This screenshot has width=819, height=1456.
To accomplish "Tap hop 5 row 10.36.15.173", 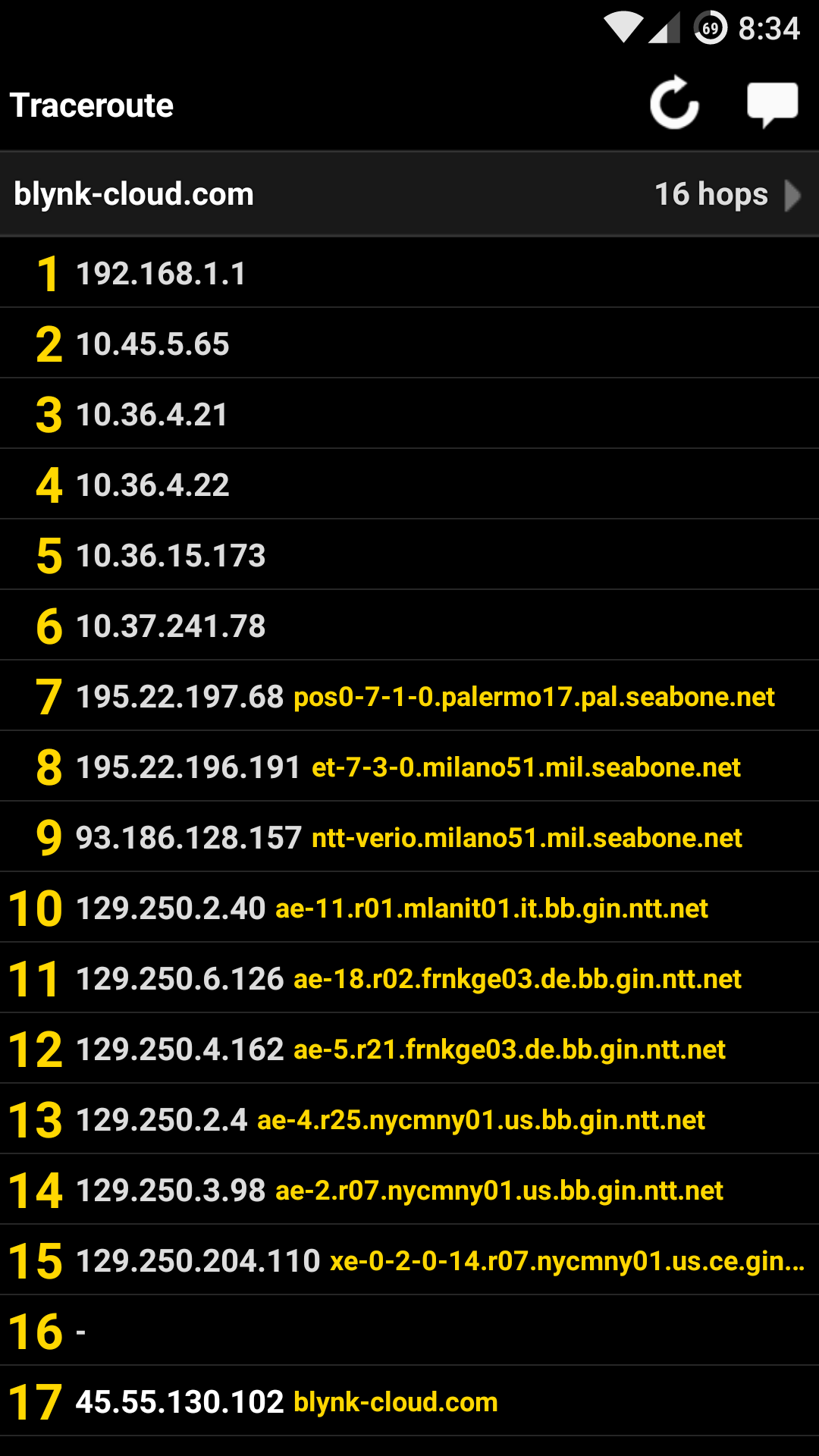I will click(409, 555).
